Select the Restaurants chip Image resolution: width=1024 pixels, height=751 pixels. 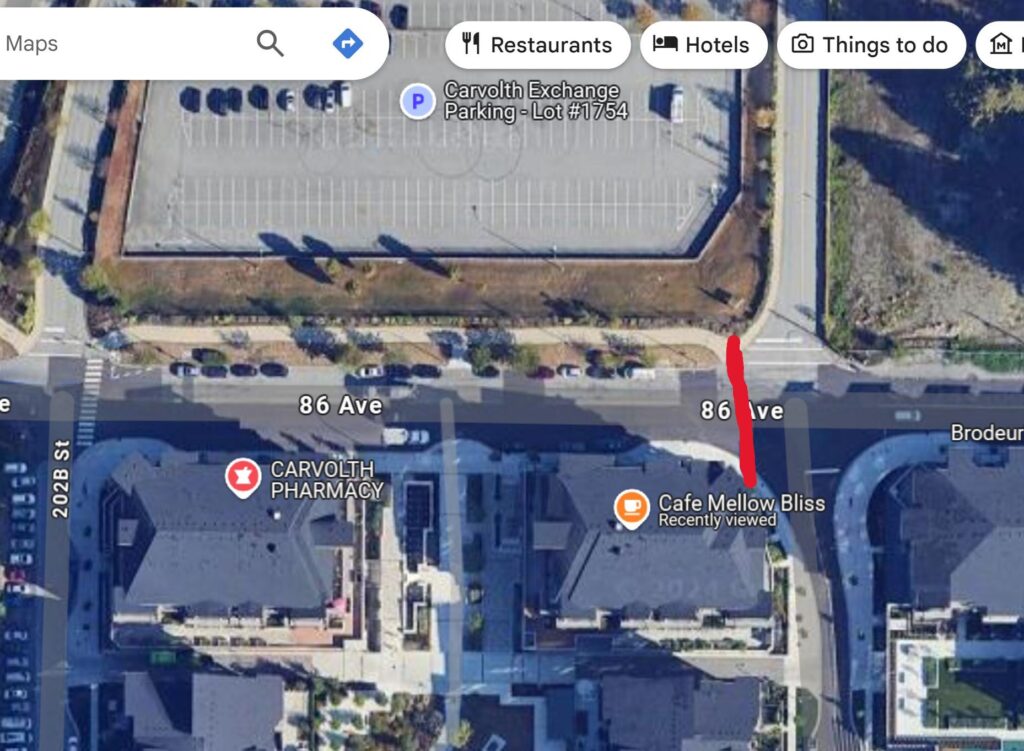tap(537, 45)
